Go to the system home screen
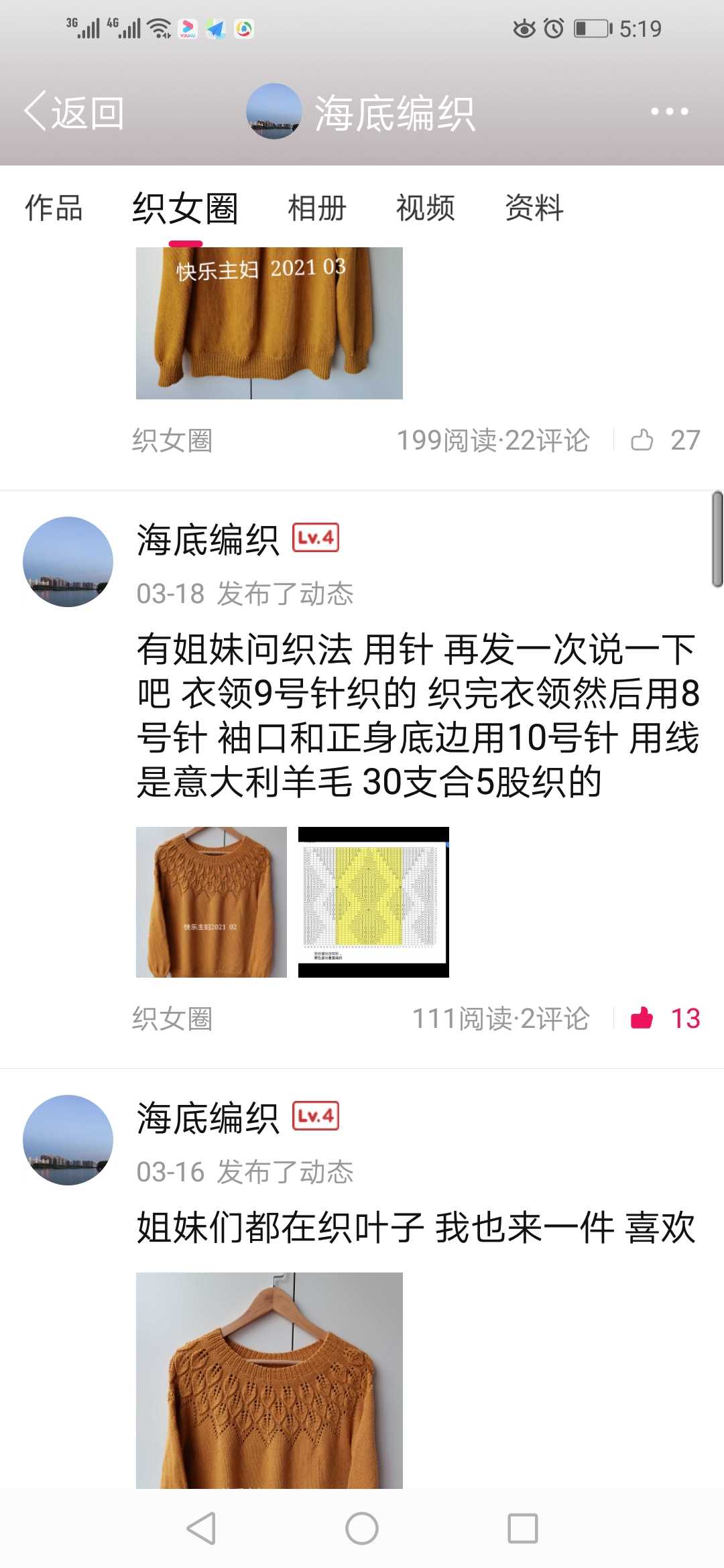The width and height of the screenshot is (724, 1568). (x=362, y=1528)
